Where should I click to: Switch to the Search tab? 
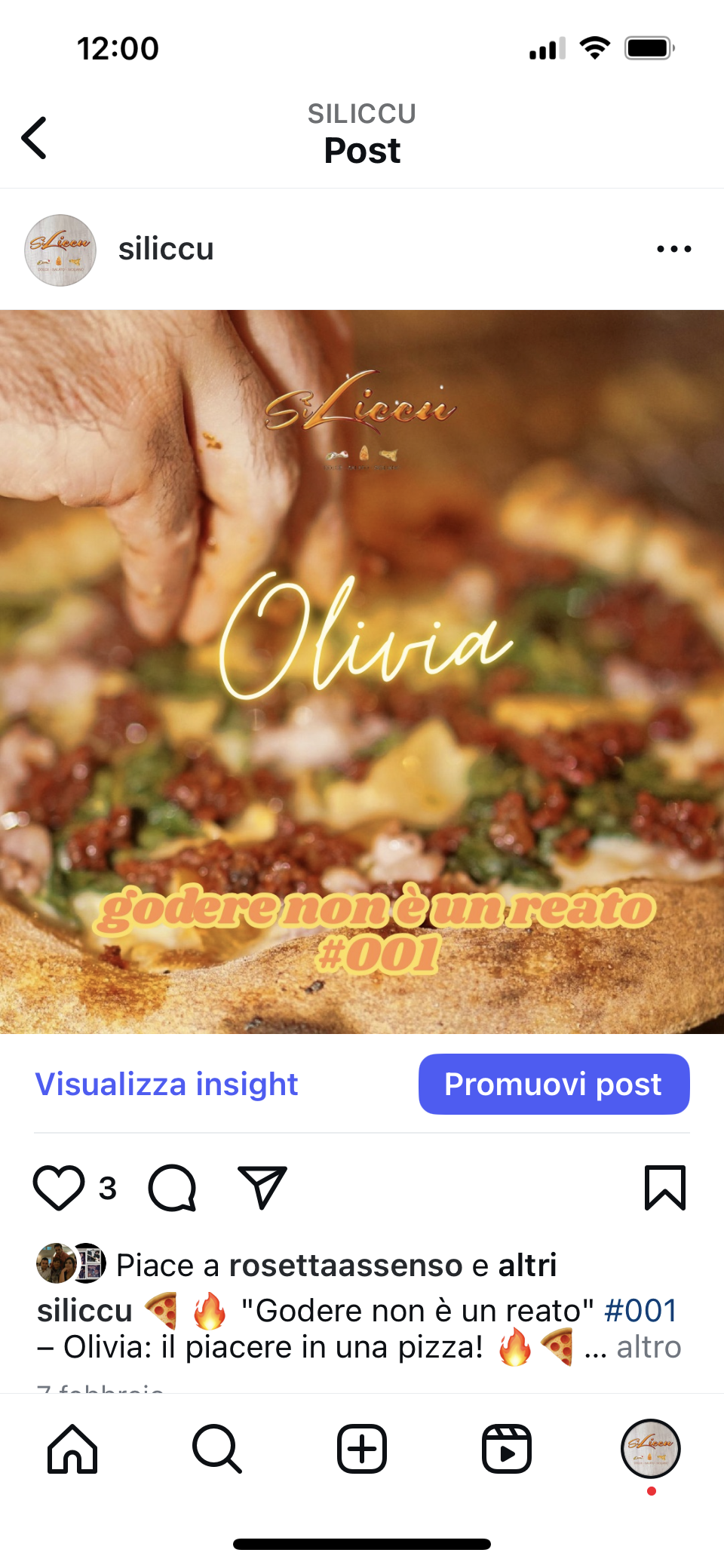[x=217, y=1449]
